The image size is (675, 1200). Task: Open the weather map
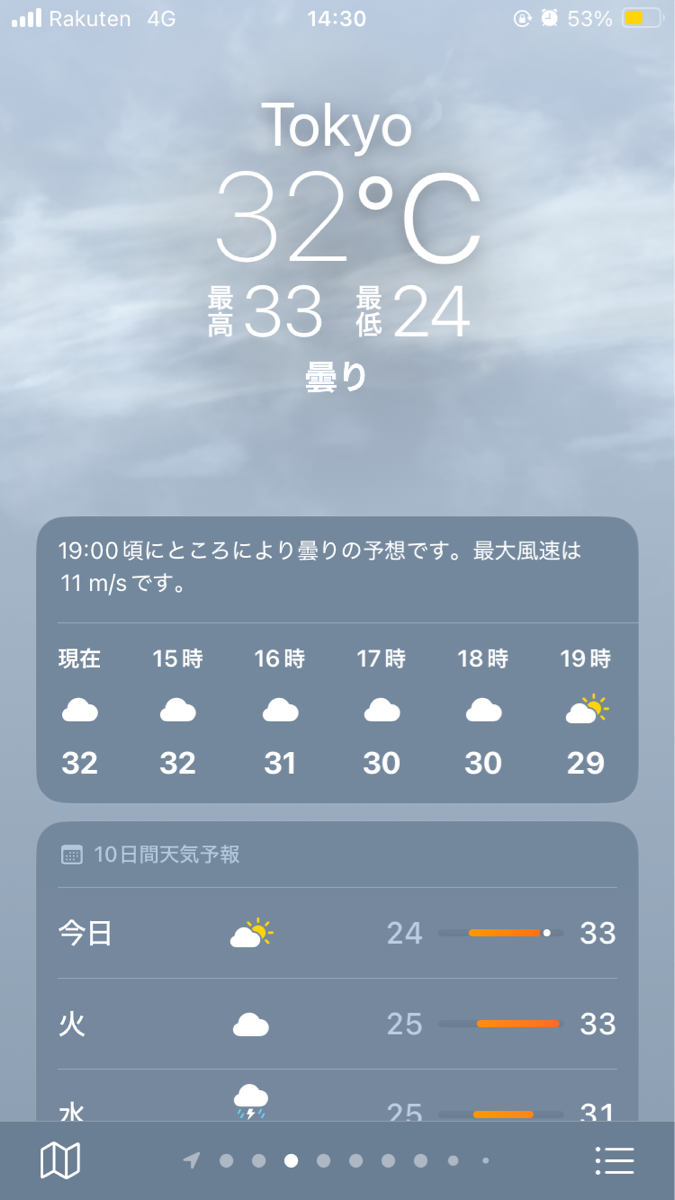point(60,1160)
